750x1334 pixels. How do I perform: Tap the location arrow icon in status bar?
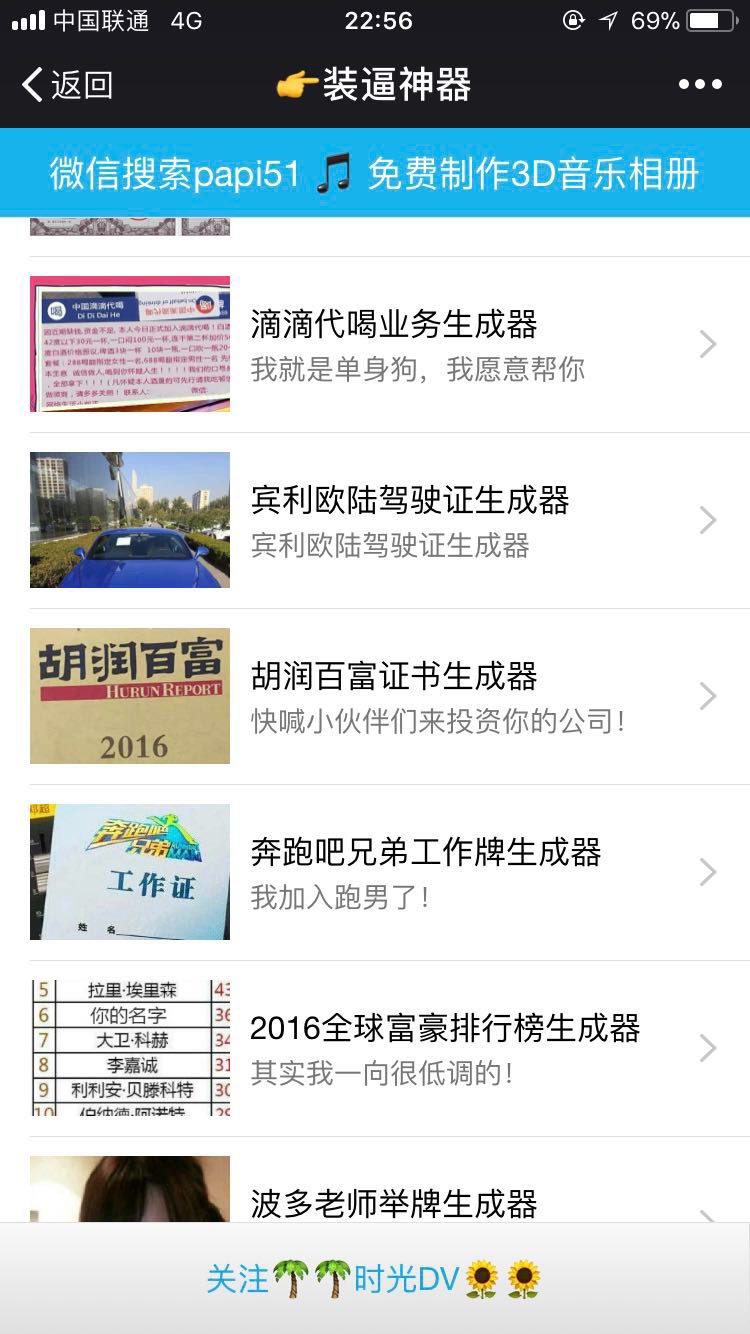click(x=609, y=20)
